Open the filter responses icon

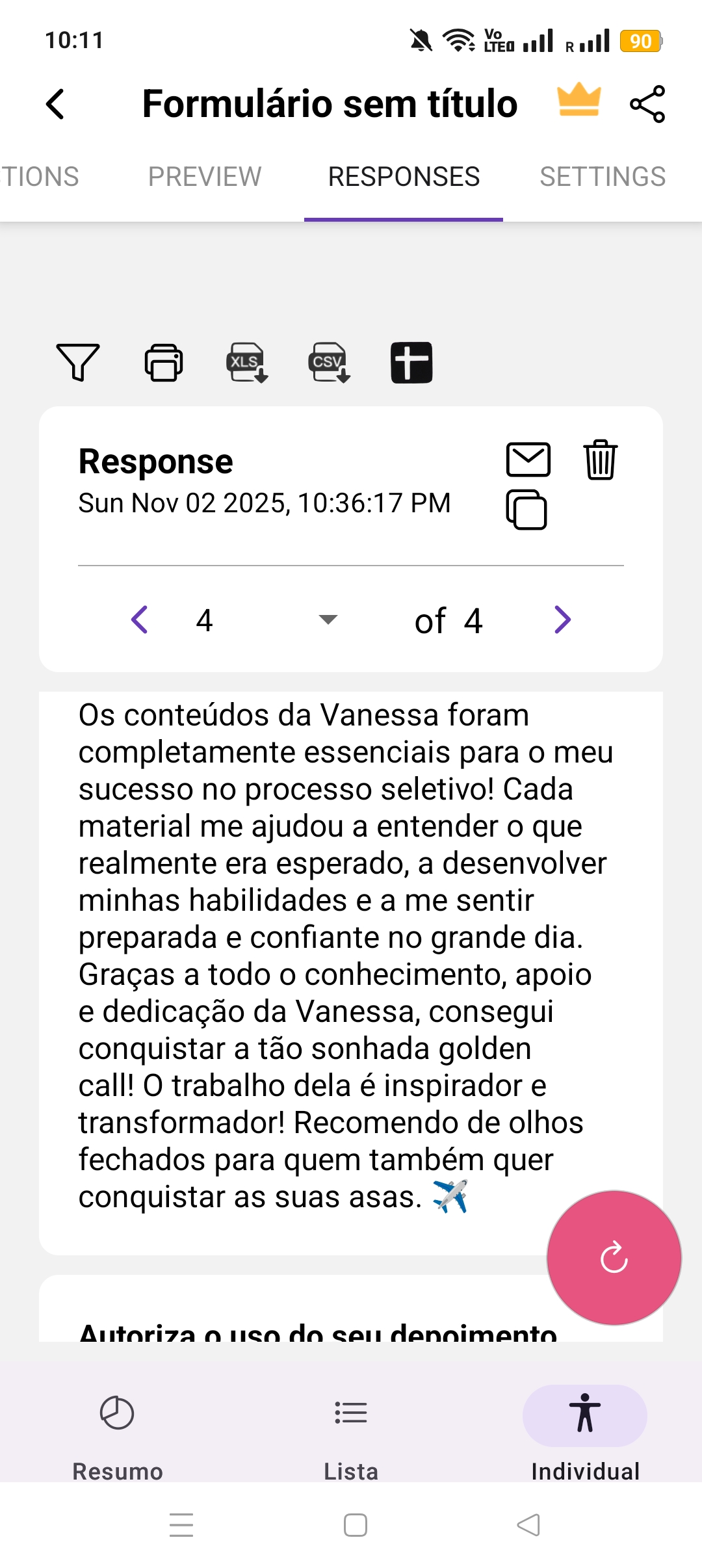(x=78, y=362)
